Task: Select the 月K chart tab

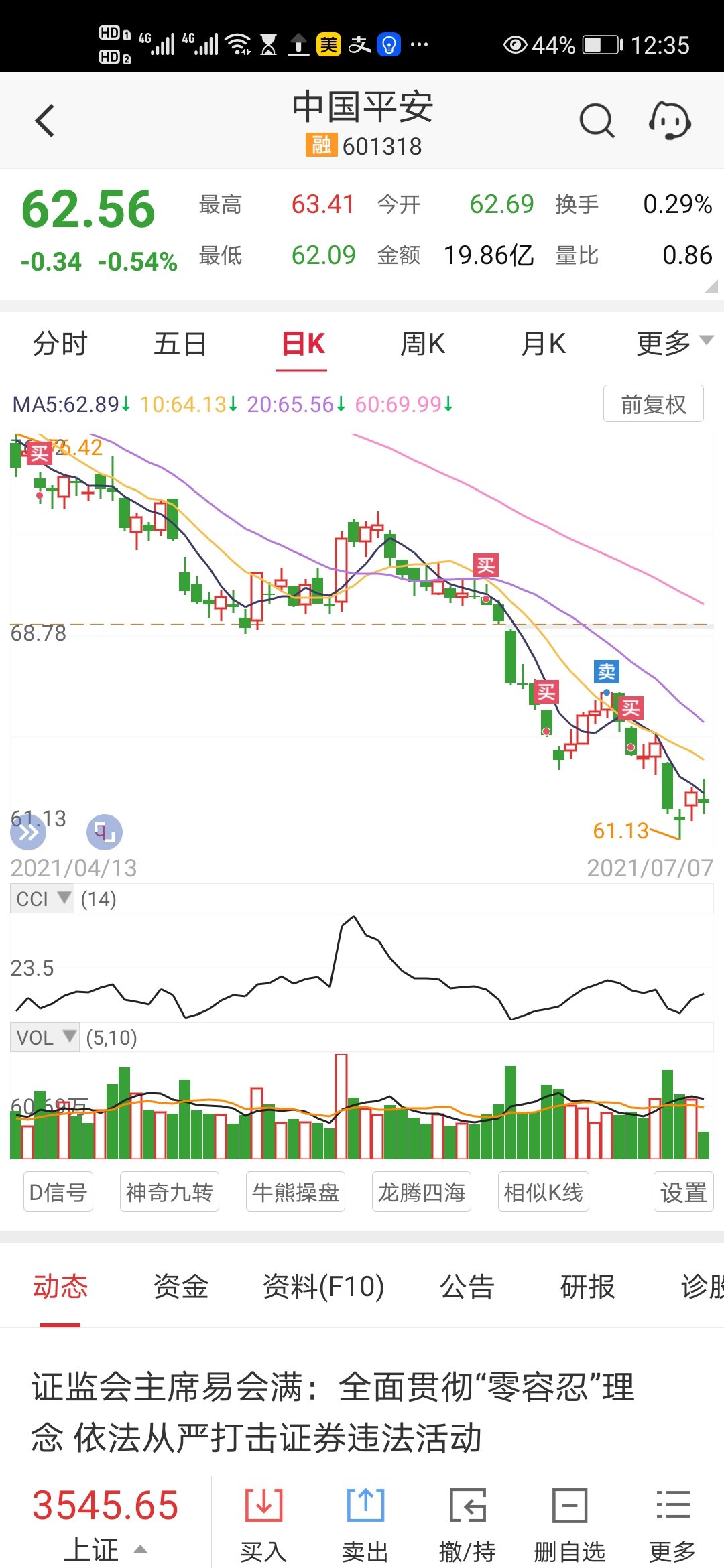Action: (543, 344)
